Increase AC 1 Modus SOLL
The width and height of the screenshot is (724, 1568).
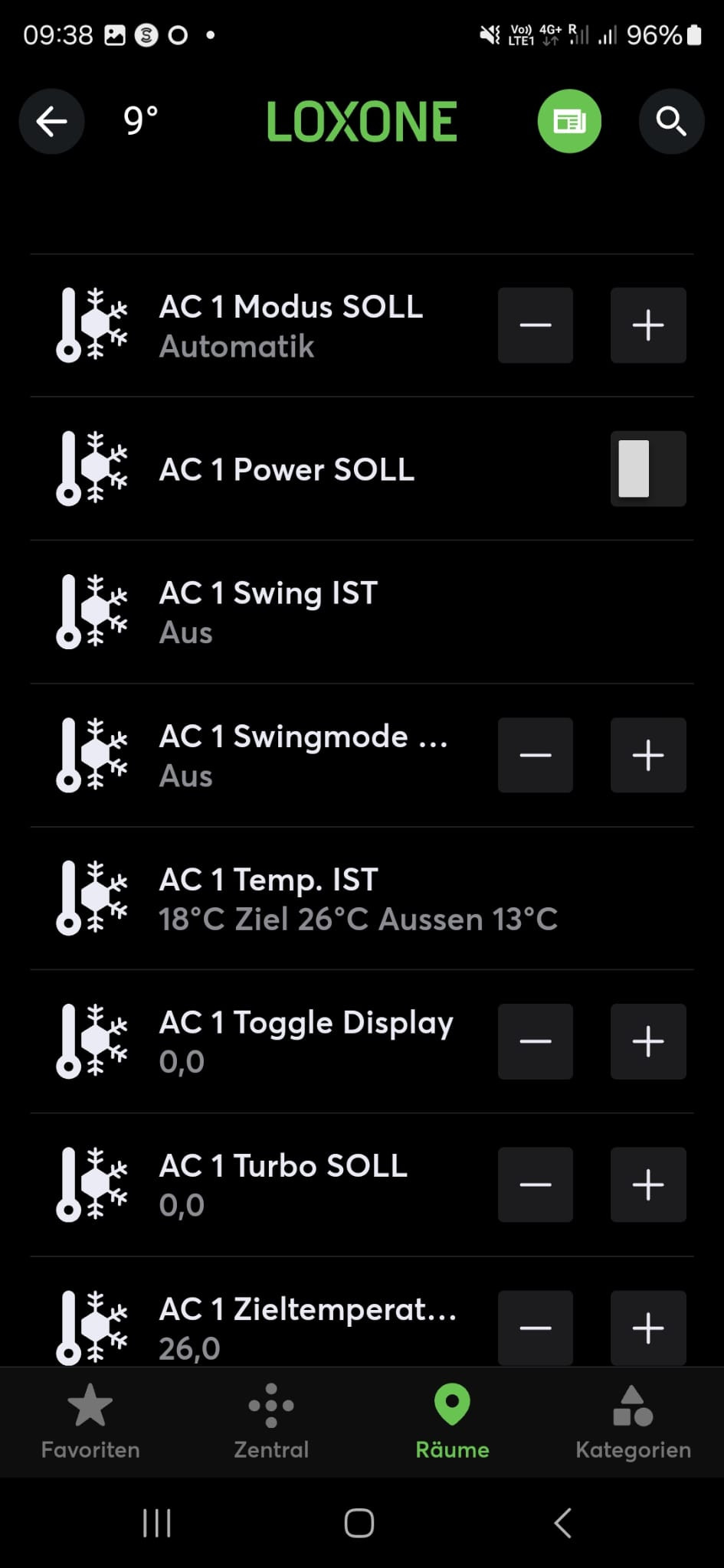(647, 325)
